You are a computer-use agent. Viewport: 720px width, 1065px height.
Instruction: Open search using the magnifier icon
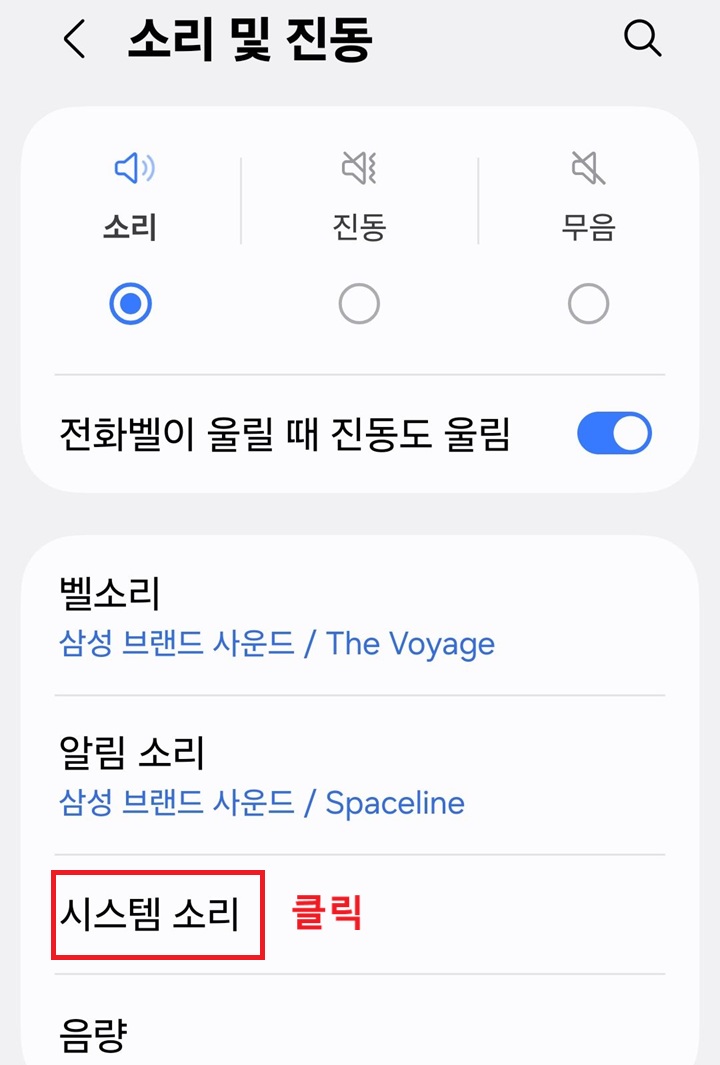(x=642, y=40)
